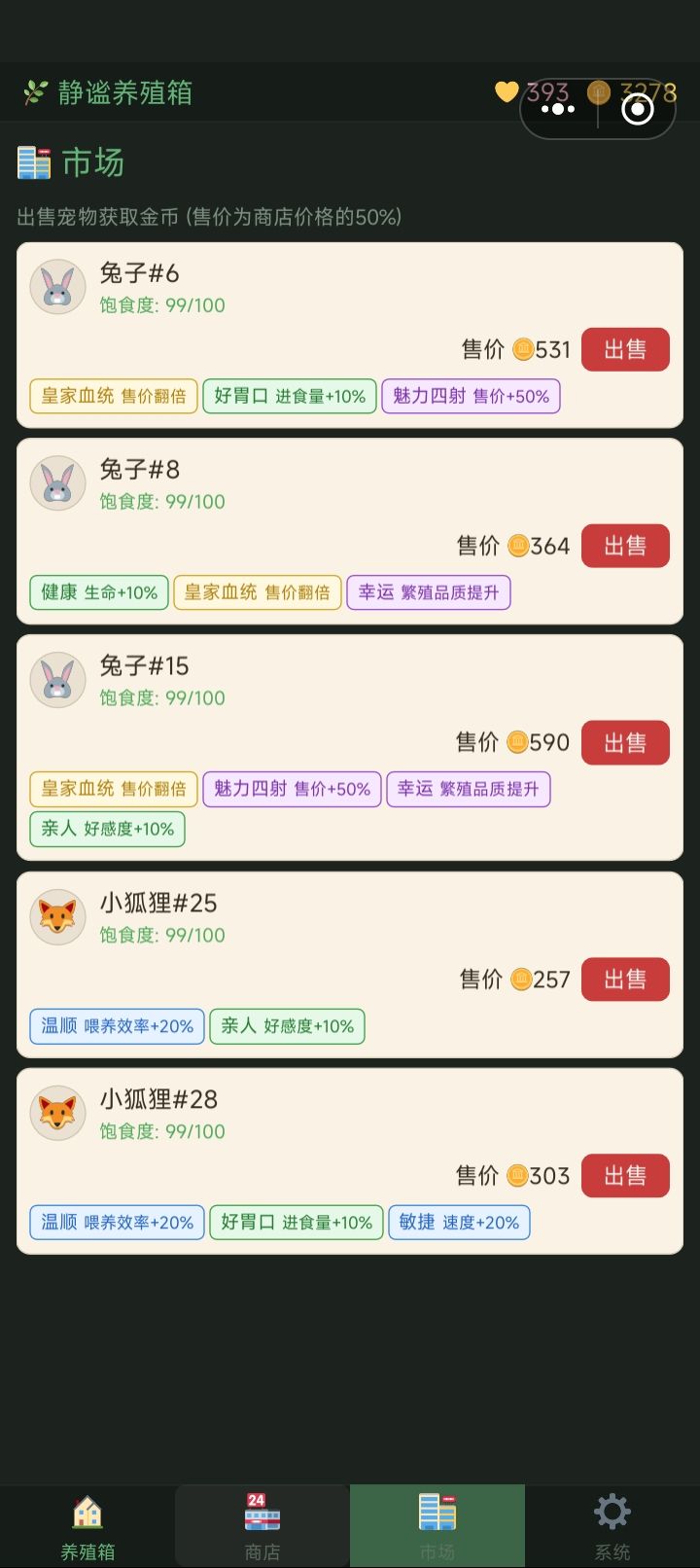Click the 24 badge on the 商店 icon
This screenshot has height=1568, width=700.
click(x=255, y=1498)
